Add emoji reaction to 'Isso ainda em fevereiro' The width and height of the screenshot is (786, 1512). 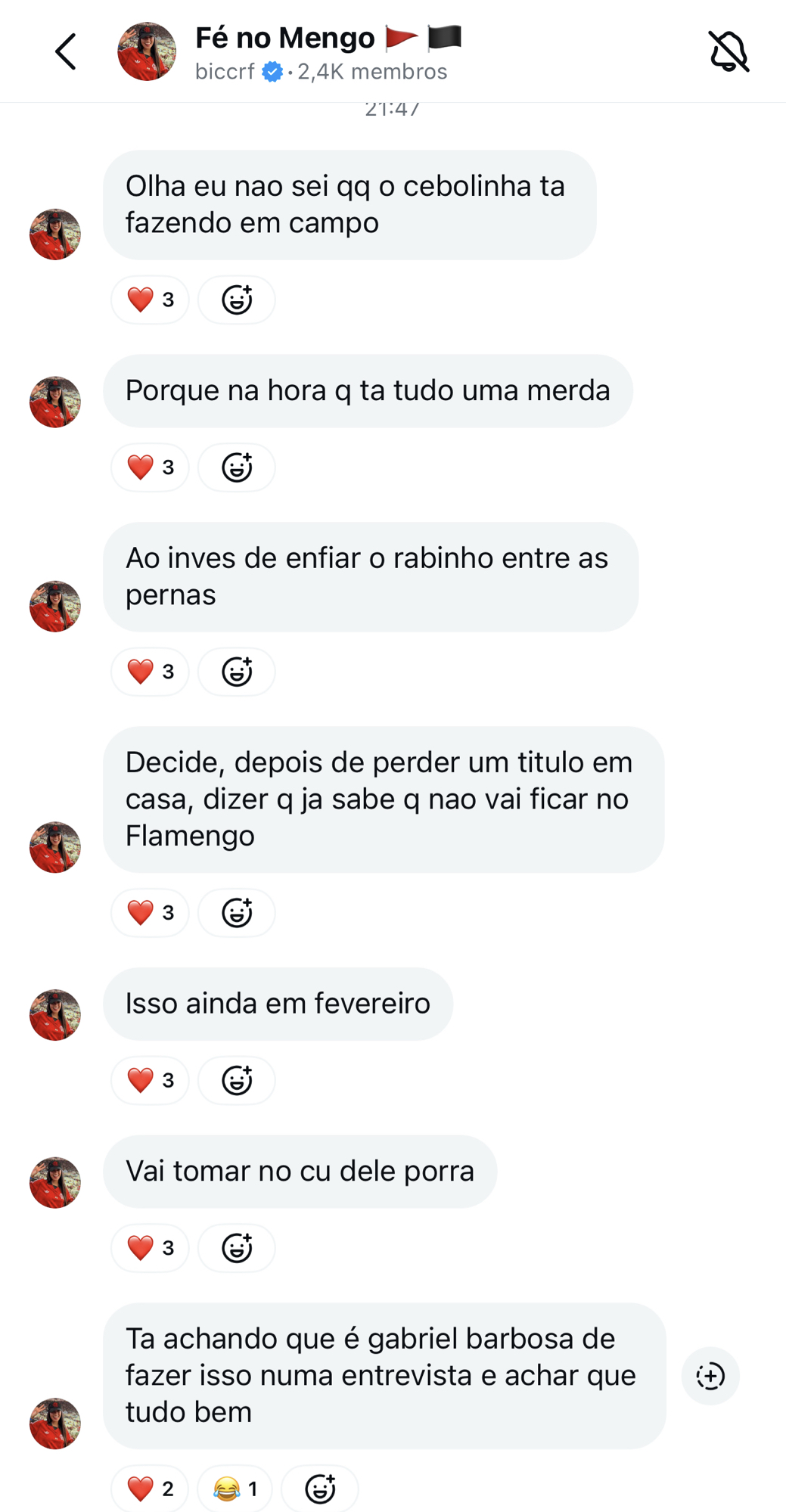(237, 1080)
